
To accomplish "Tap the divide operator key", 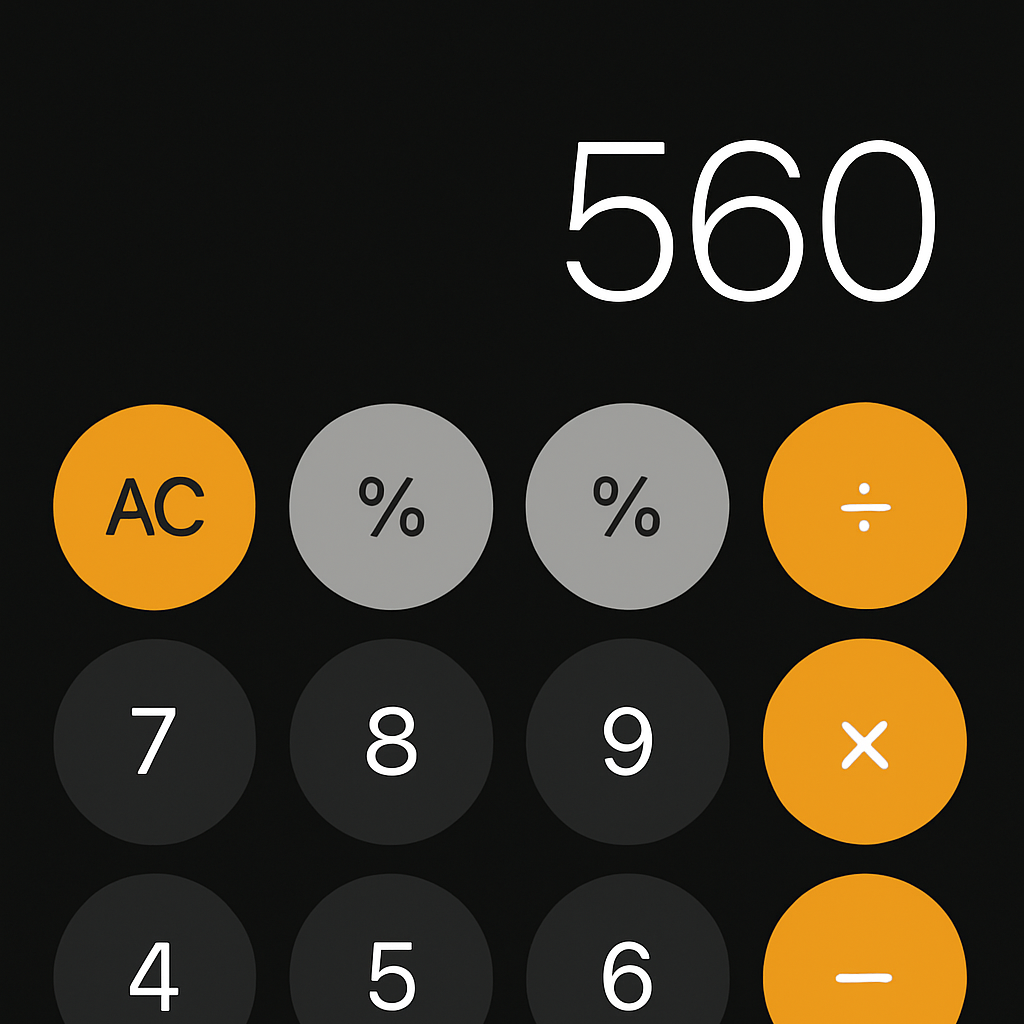I will pyautogui.click(x=864, y=506).
